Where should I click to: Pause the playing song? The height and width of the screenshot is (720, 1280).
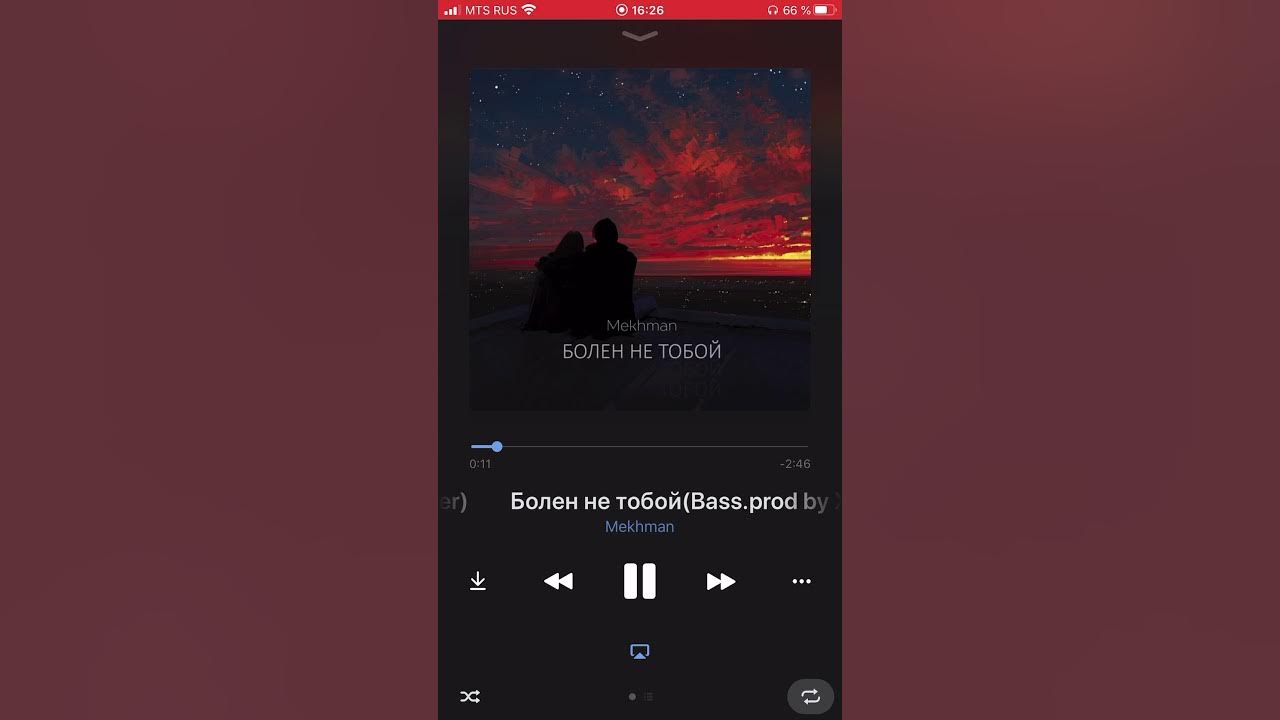[640, 581]
